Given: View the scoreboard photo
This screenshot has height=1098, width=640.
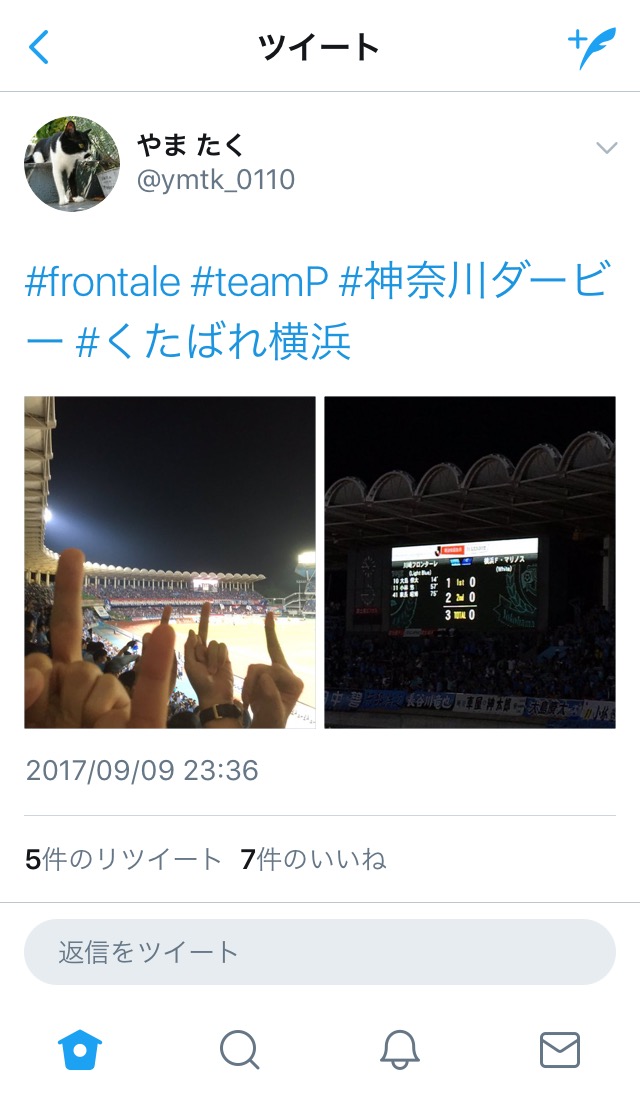Looking at the screenshot, I should [x=470, y=562].
